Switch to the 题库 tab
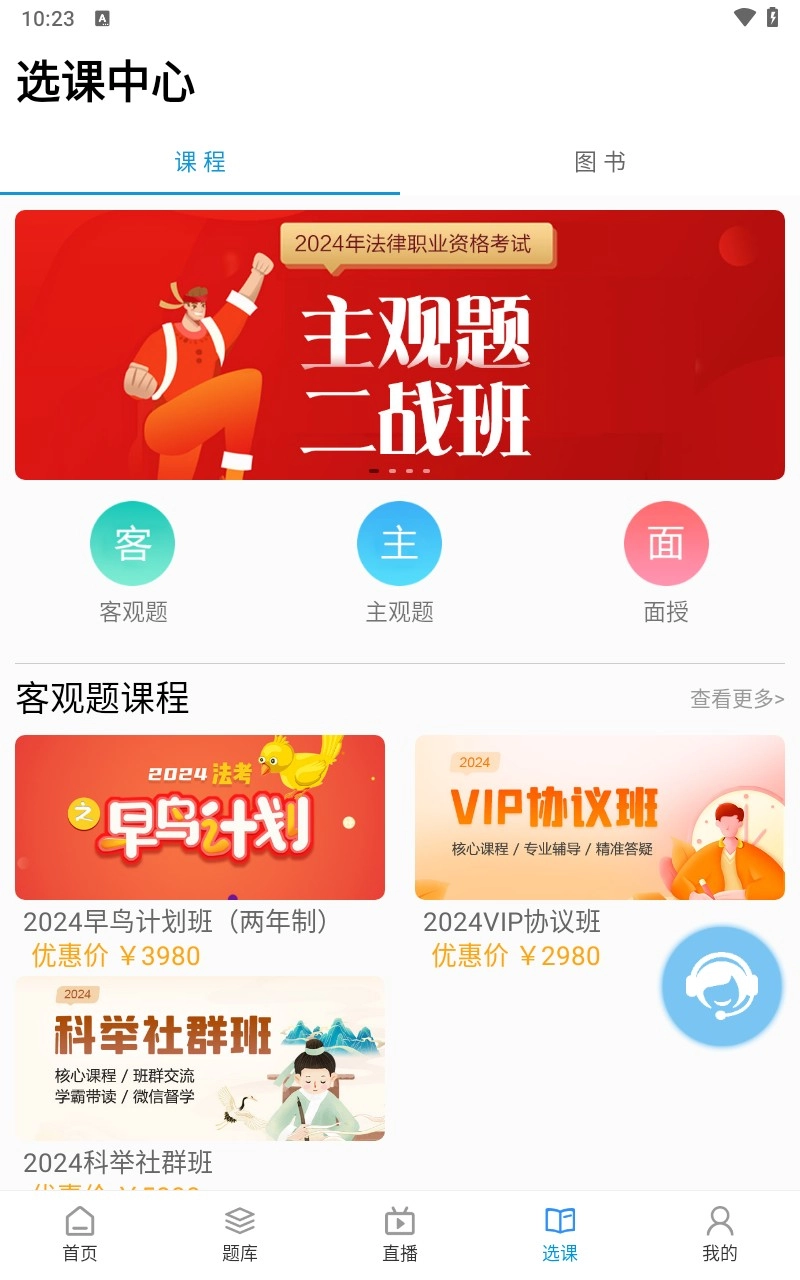800x1280 pixels. point(240,1234)
